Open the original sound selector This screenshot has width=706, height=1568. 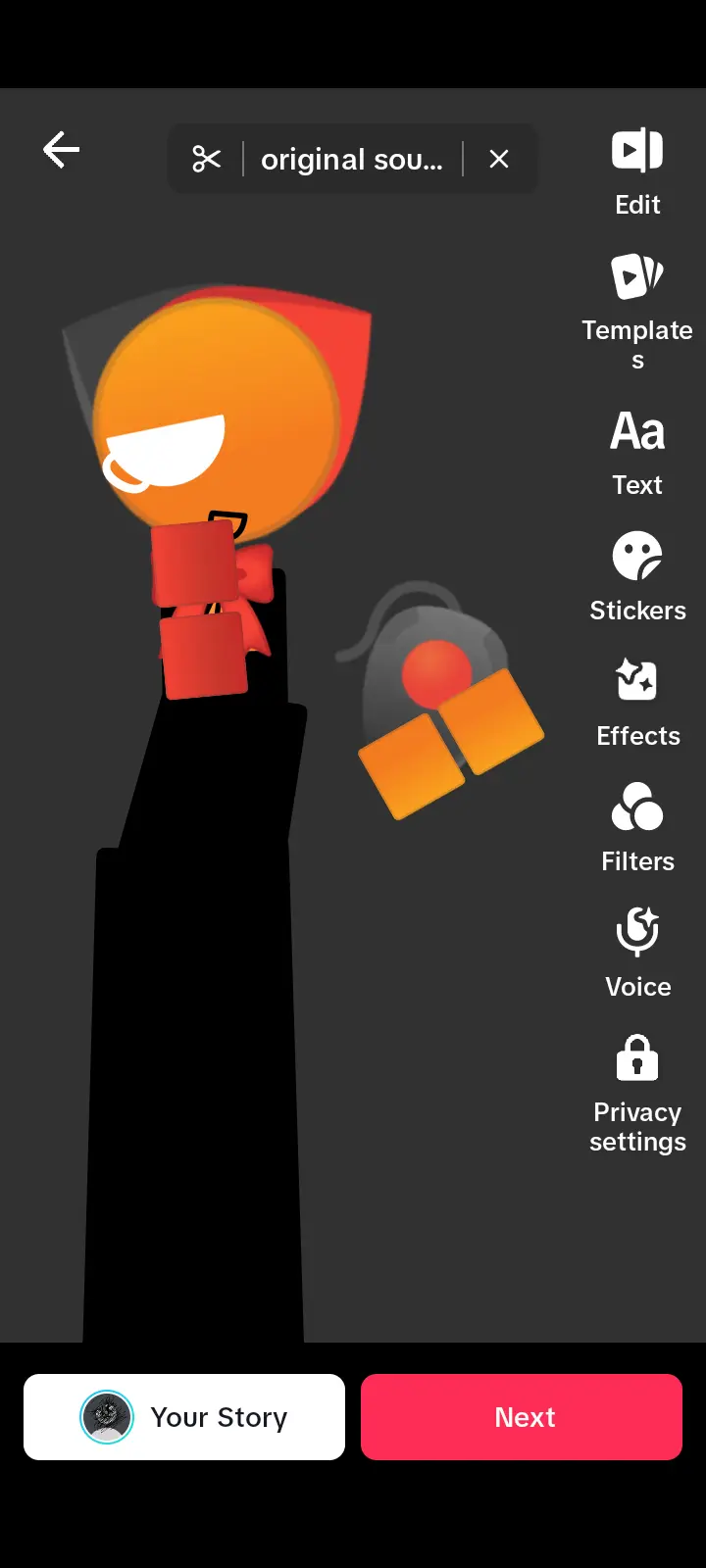tap(351, 160)
